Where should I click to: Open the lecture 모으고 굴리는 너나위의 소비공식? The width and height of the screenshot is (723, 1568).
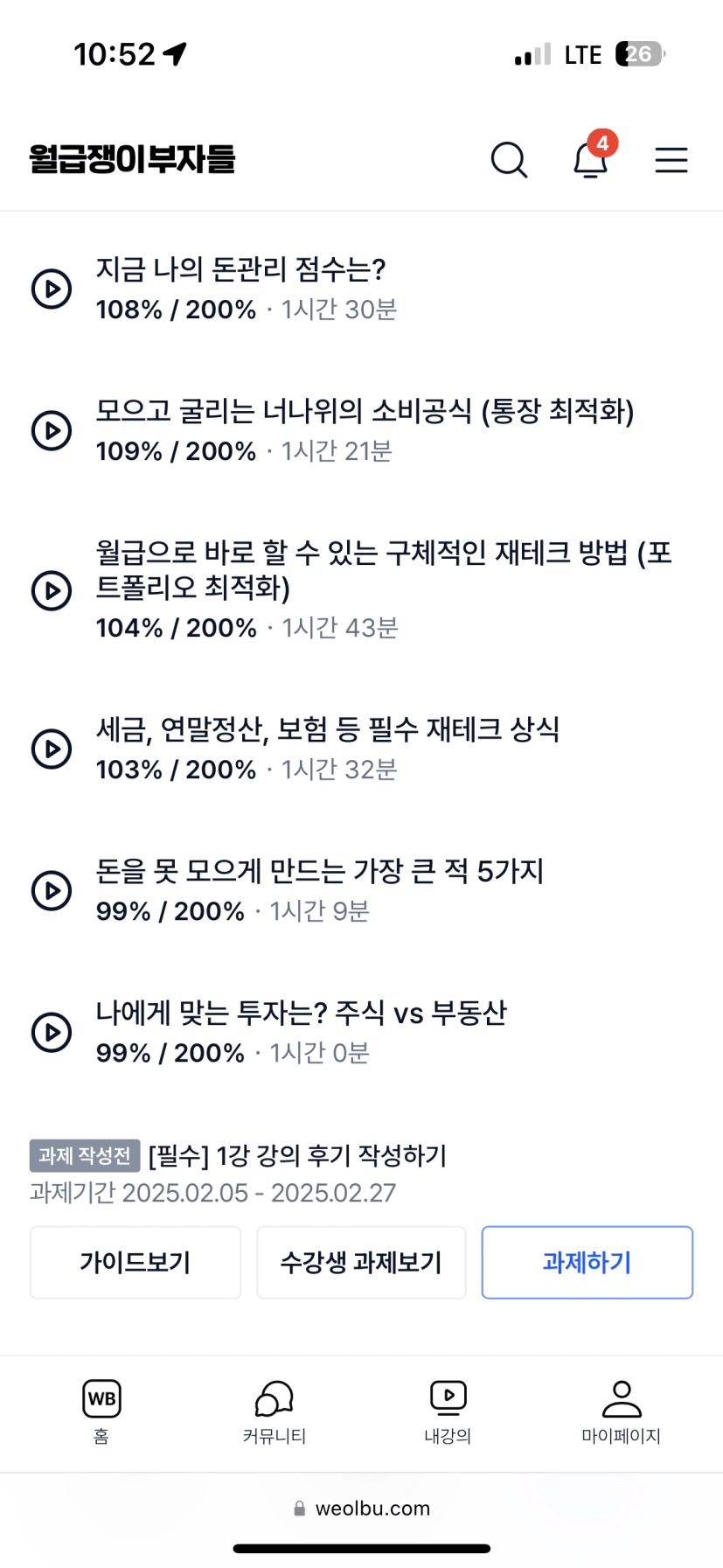click(365, 411)
